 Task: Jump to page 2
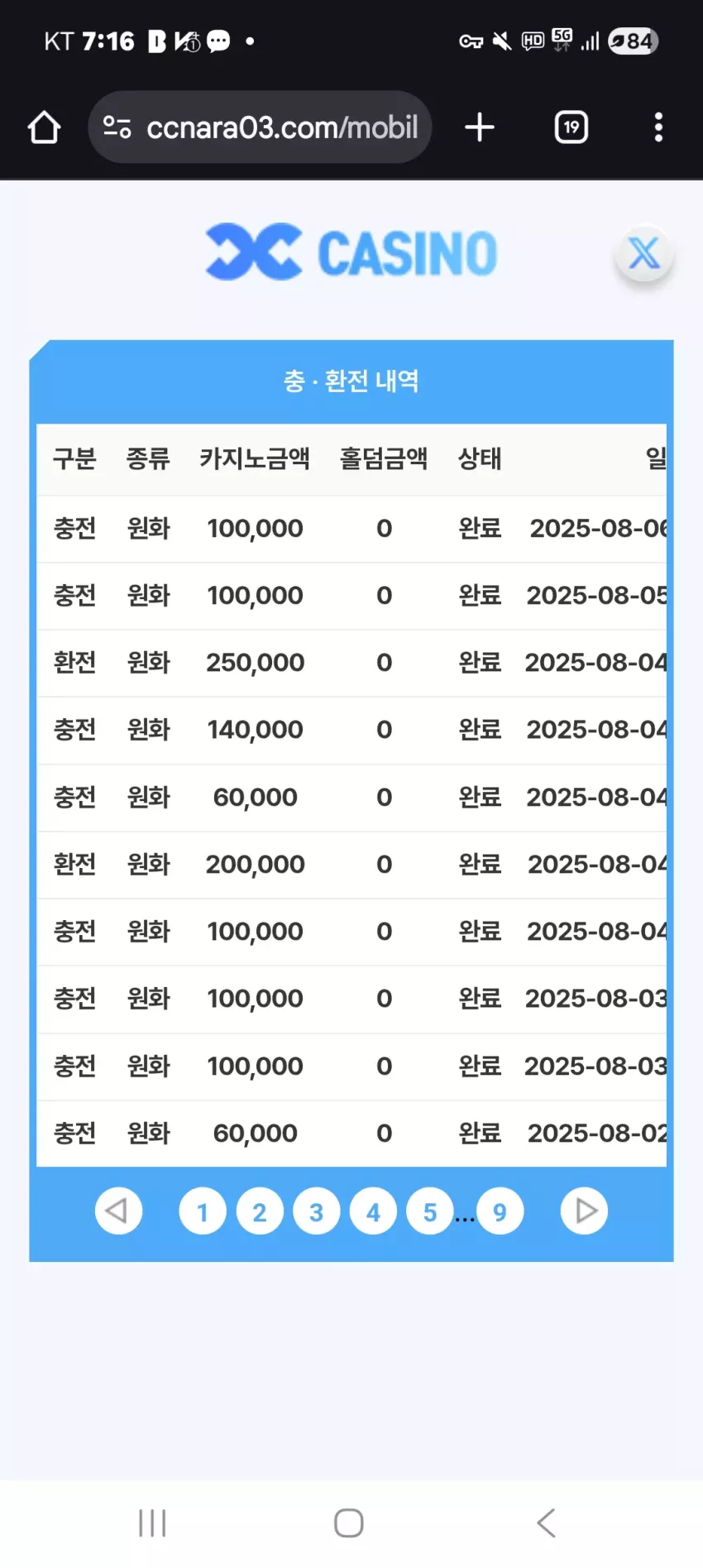tap(260, 1211)
